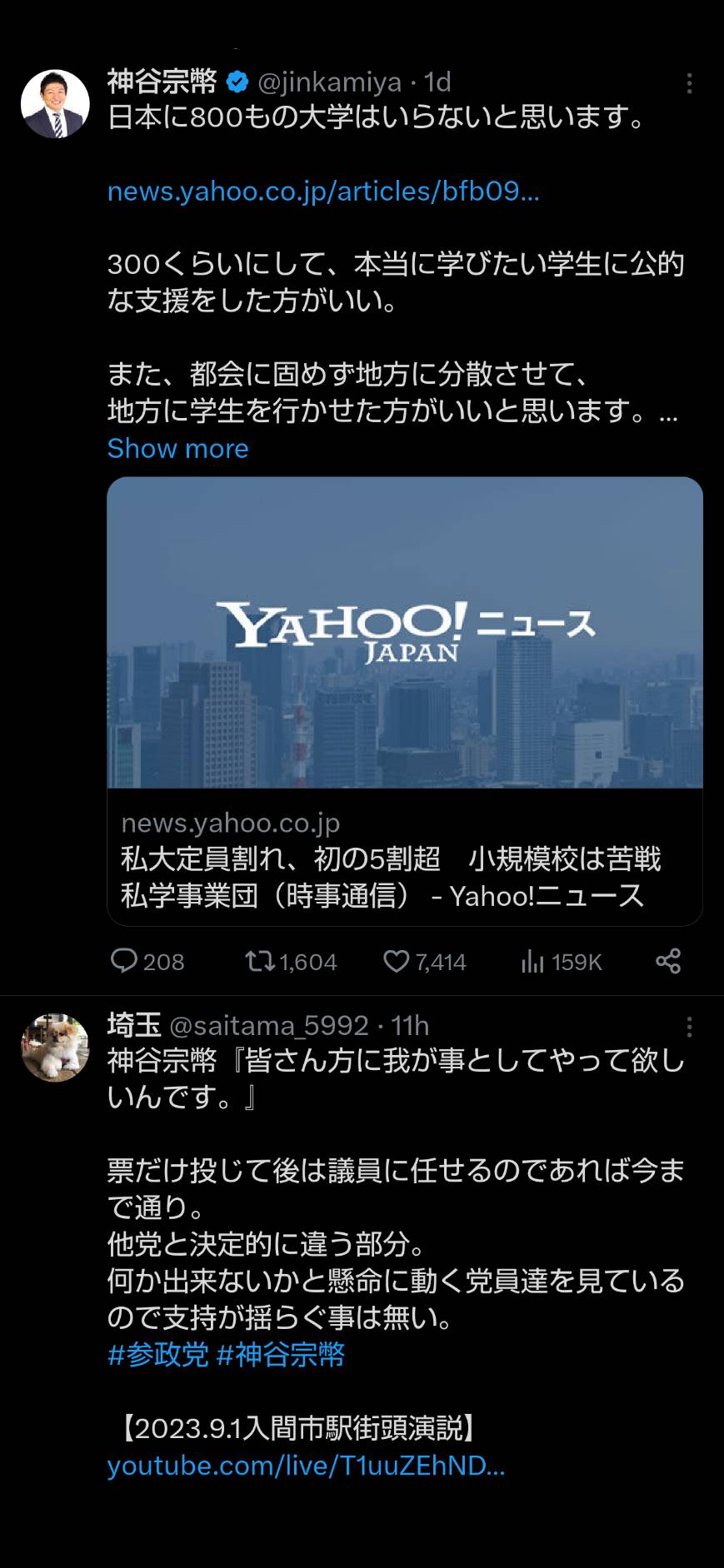
Task: Open the news.yahoo.co.jp/articles link in the post
Action: (x=323, y=192)
